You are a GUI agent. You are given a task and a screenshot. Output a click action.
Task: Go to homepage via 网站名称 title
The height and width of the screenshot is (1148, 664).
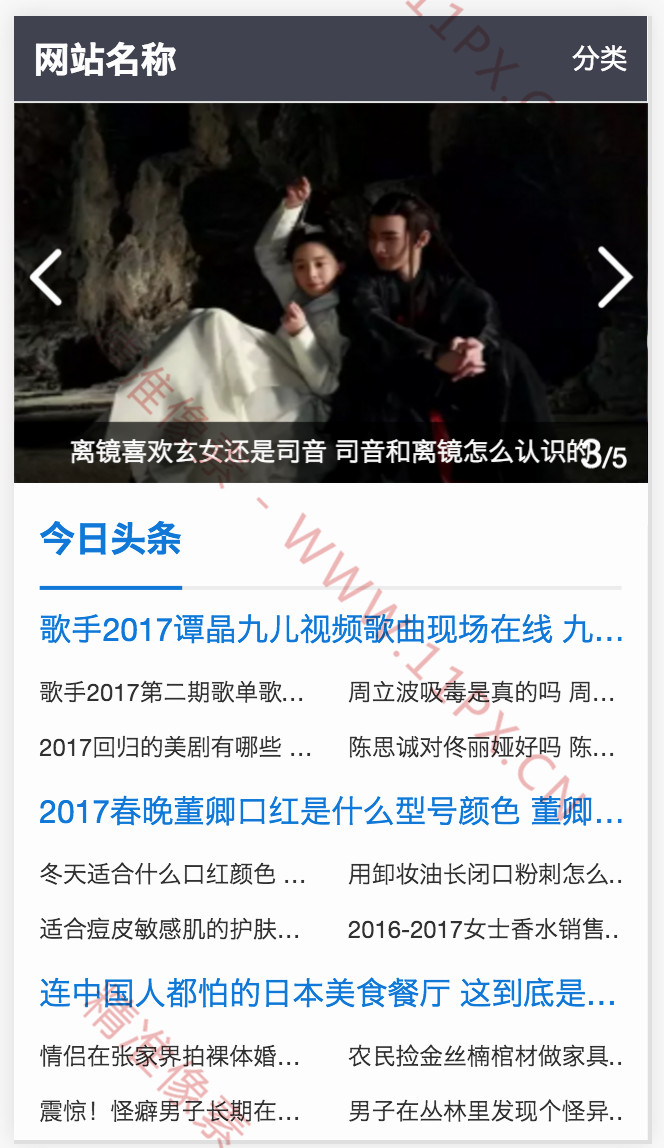pos(105,60)
